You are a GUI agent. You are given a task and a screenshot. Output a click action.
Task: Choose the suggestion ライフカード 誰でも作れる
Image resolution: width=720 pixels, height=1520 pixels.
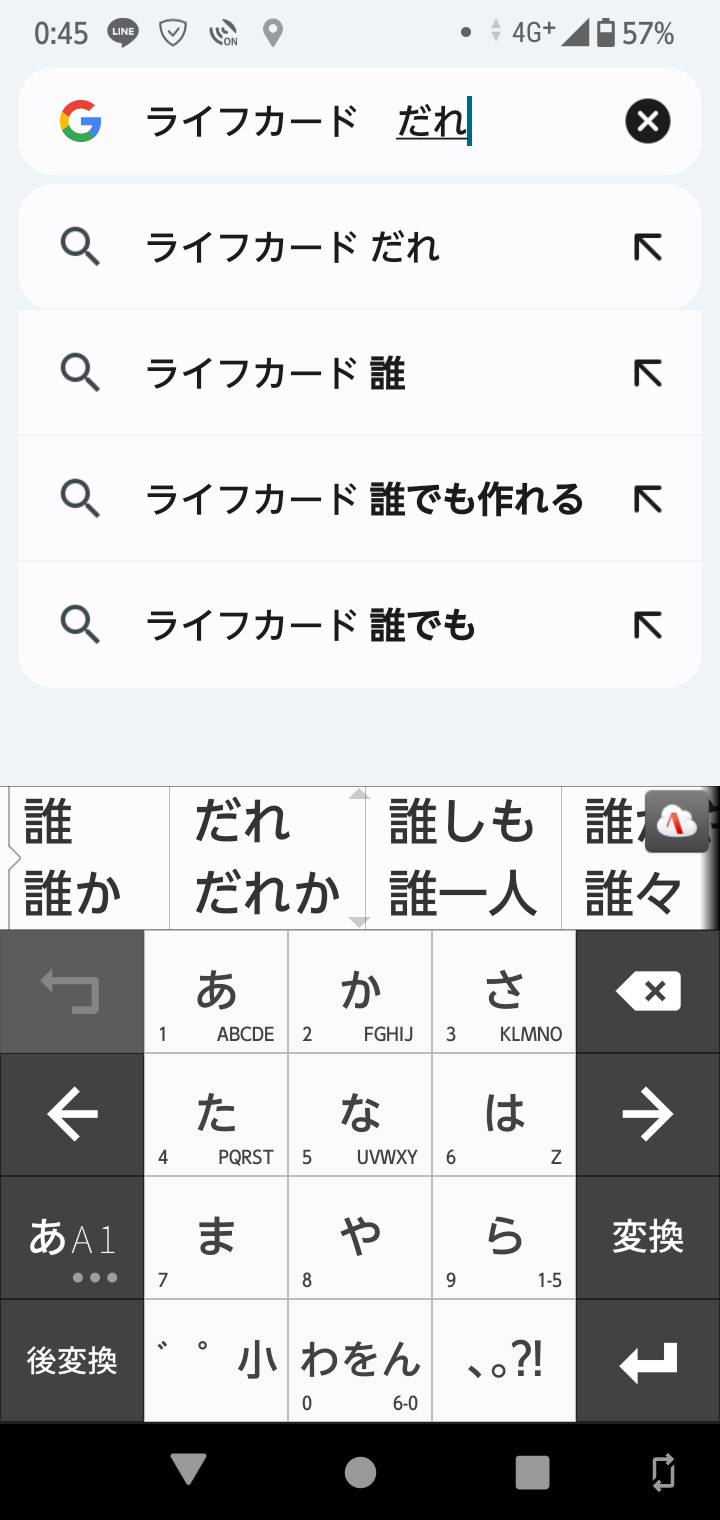pos(360,498)
